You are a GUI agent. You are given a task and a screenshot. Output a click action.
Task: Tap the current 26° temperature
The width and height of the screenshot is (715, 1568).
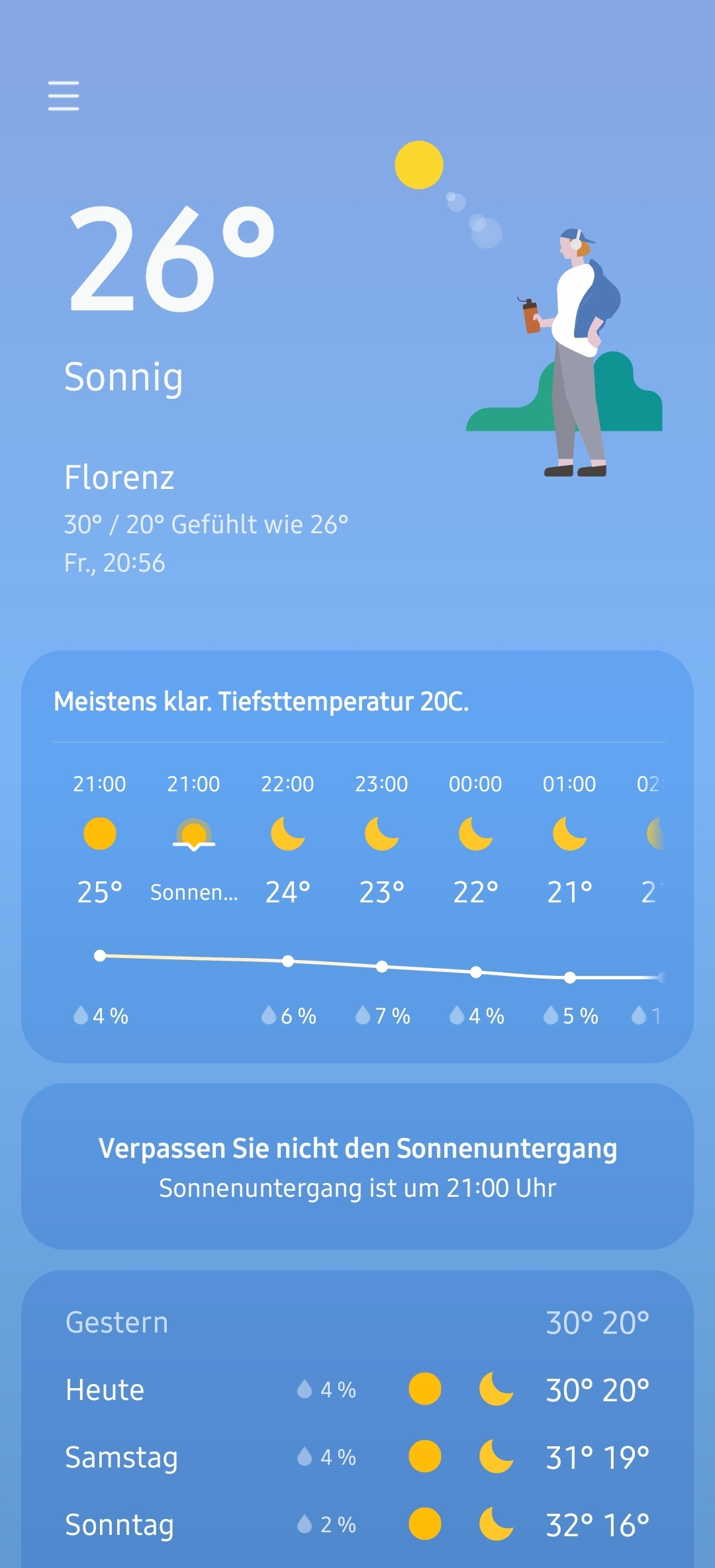tap(172, 258)
